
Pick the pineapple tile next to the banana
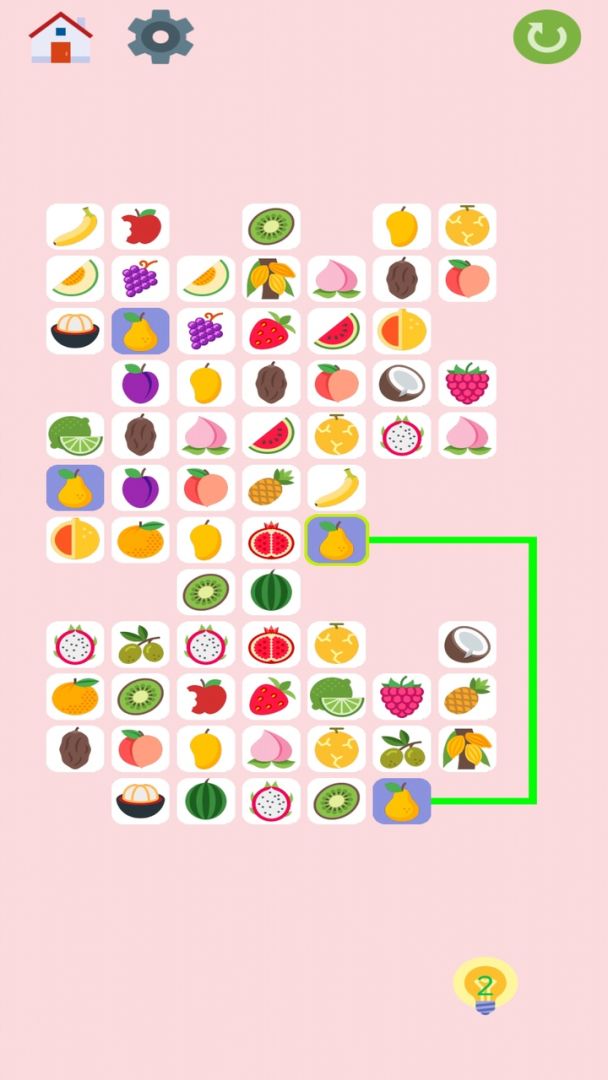point(271,488)
